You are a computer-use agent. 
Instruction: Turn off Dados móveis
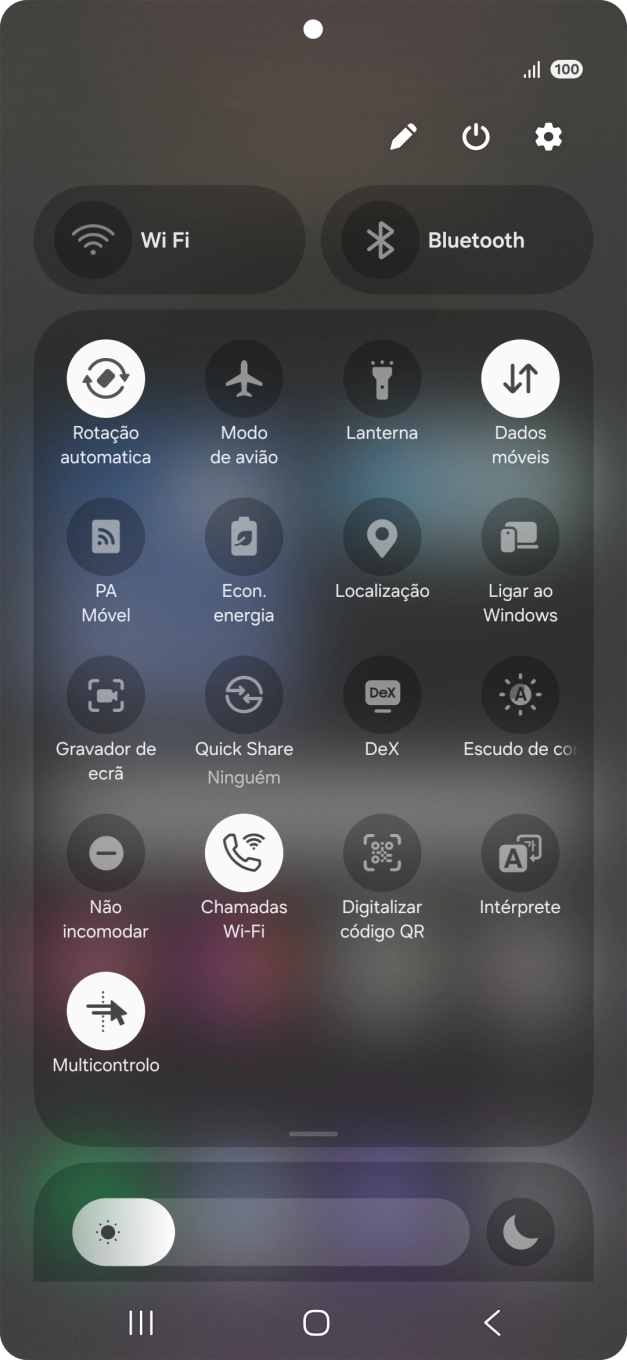[520, 379]
